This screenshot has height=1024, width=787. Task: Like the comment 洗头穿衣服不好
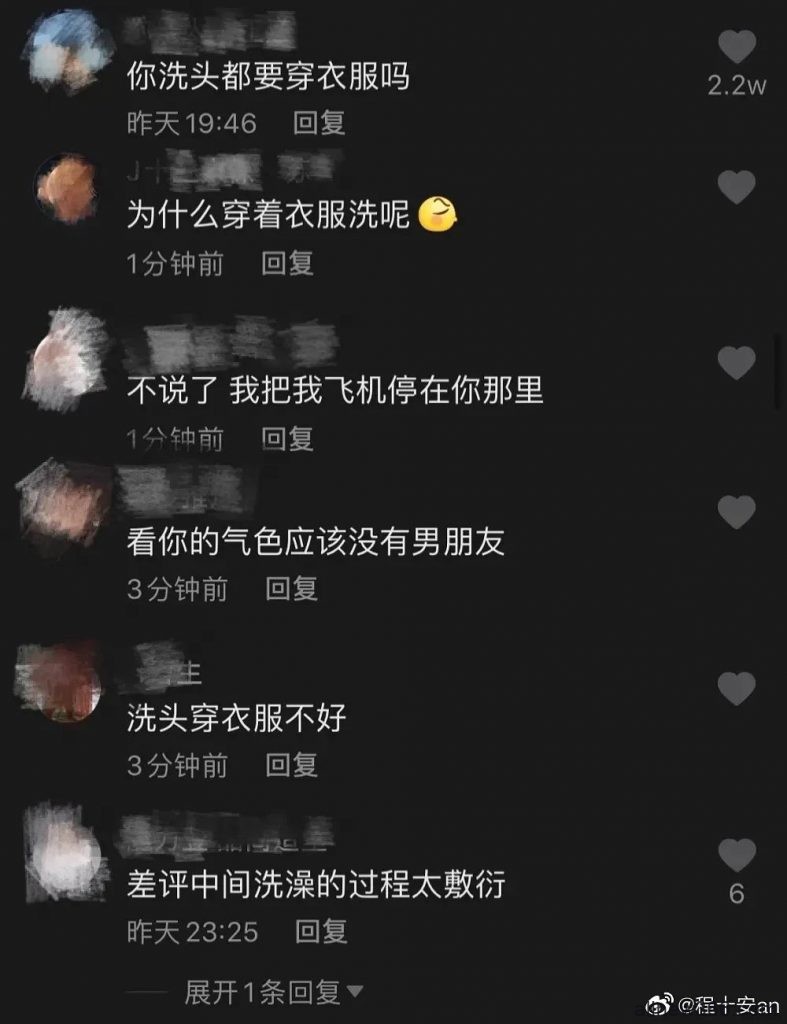click(x=737, y=688)
